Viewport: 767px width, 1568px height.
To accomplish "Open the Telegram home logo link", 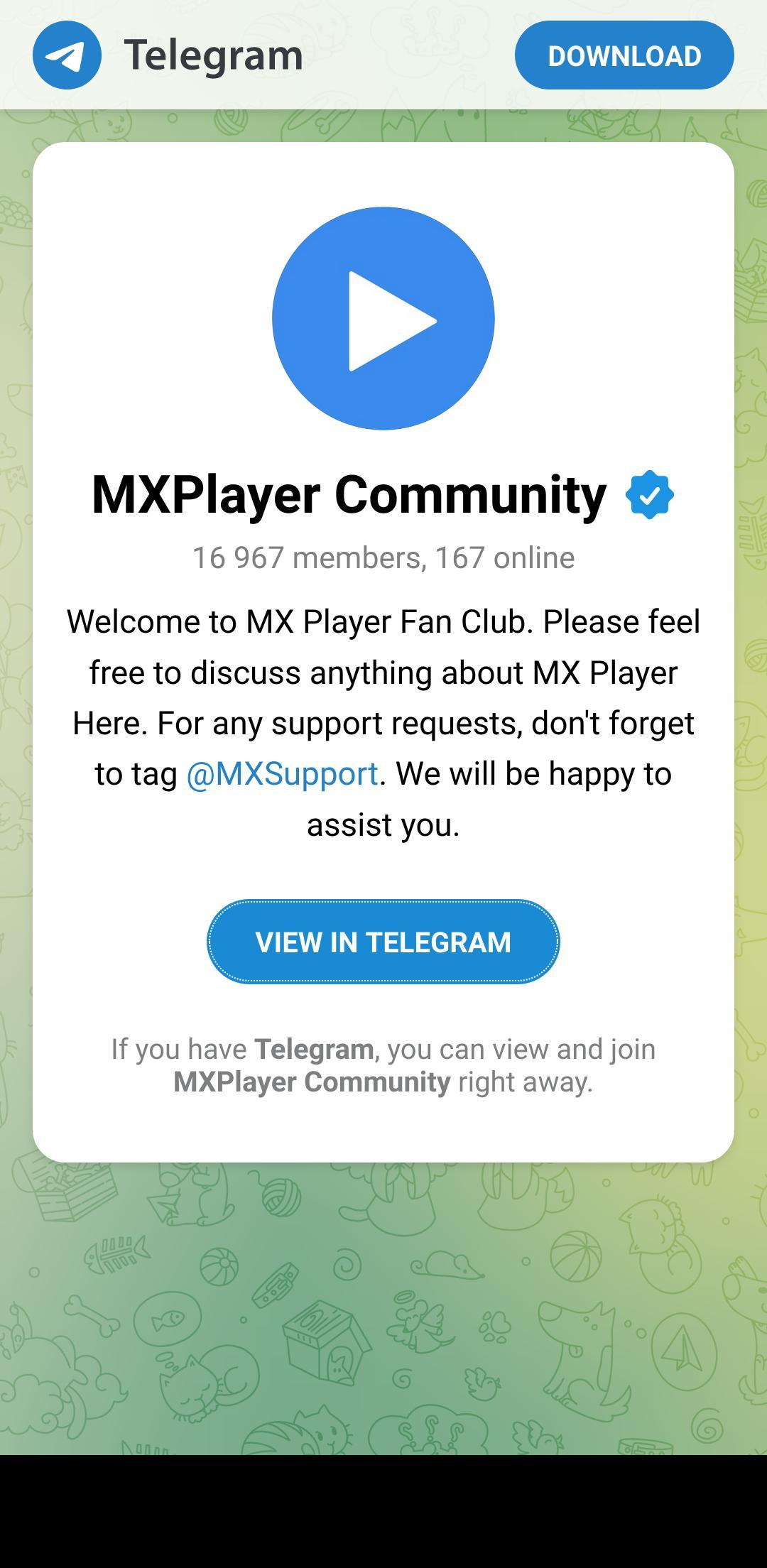I will (x=168, y=55).
